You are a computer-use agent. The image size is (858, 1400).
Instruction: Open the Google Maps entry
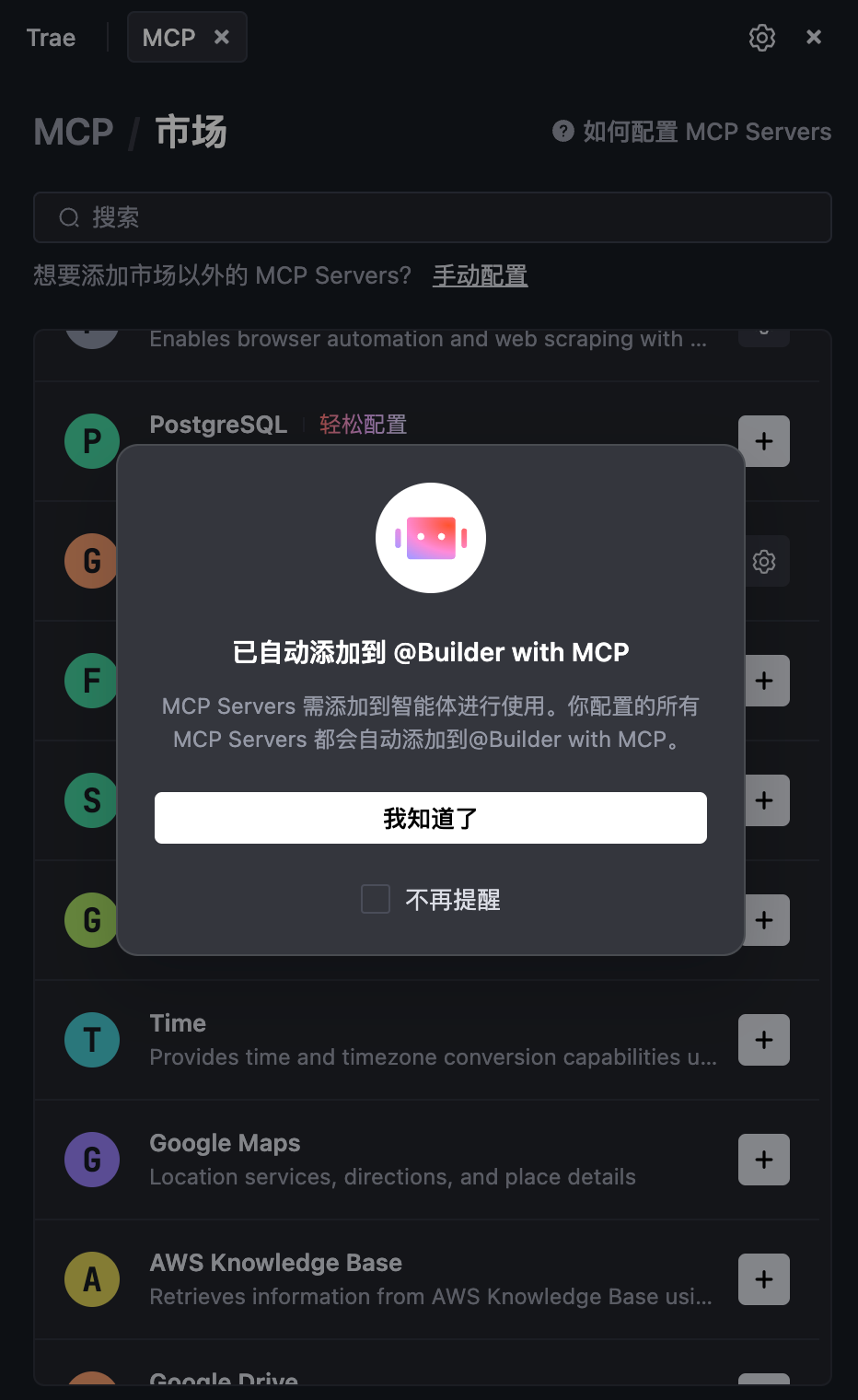225,1143
